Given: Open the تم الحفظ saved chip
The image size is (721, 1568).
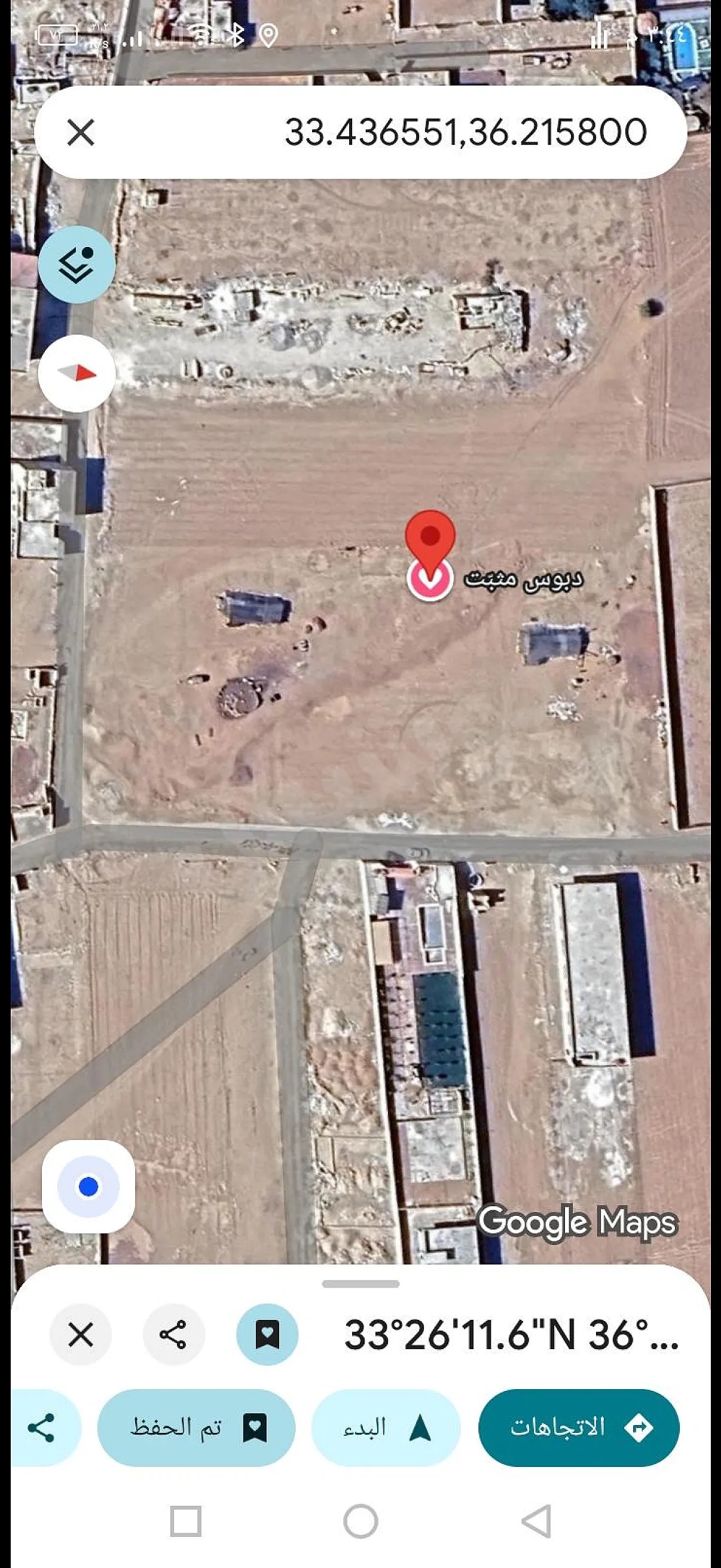Looking at the screenshot, I should click(x=196, y=1427).
